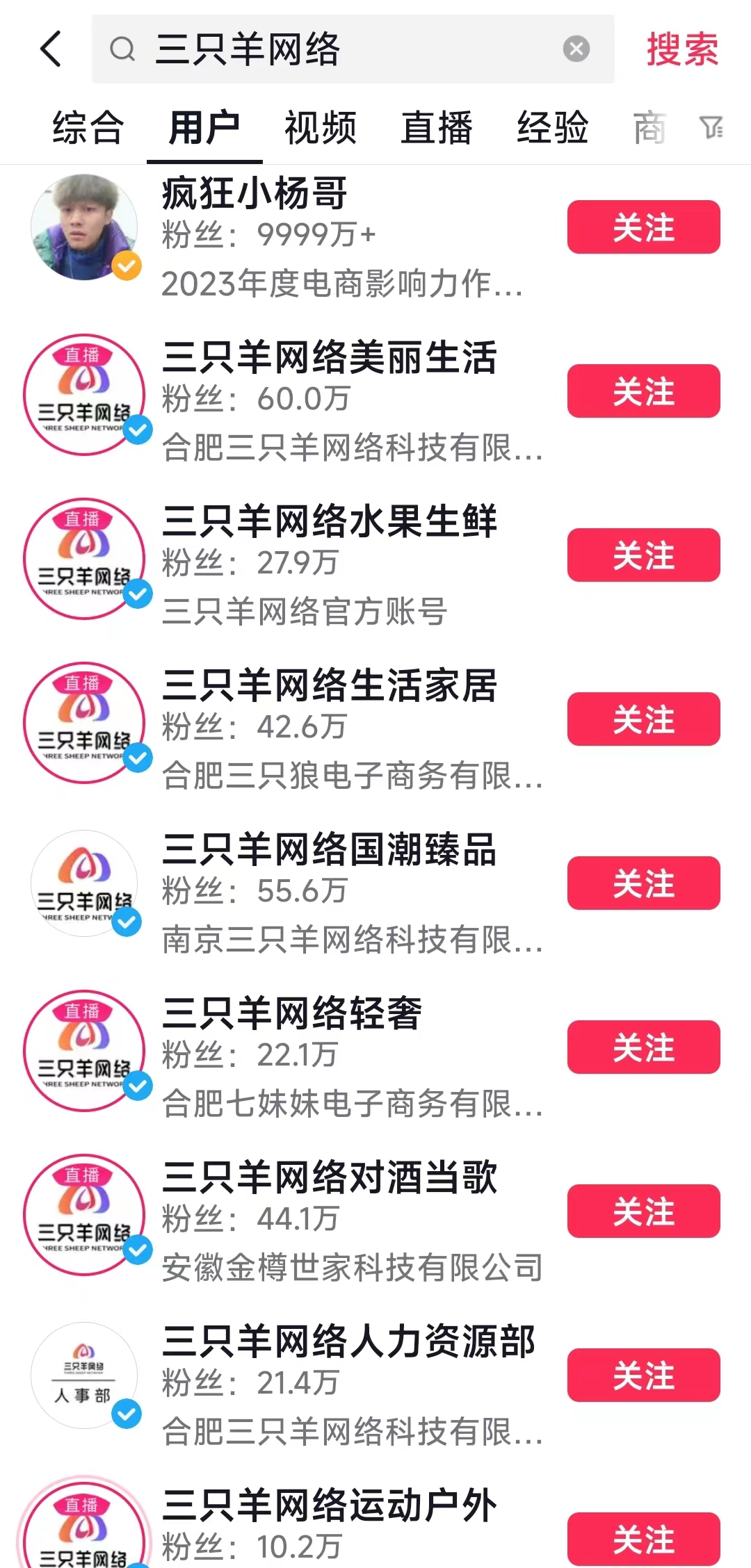Open the filter icon beside the tabs
751x1568 pixels.
(711, 128)
